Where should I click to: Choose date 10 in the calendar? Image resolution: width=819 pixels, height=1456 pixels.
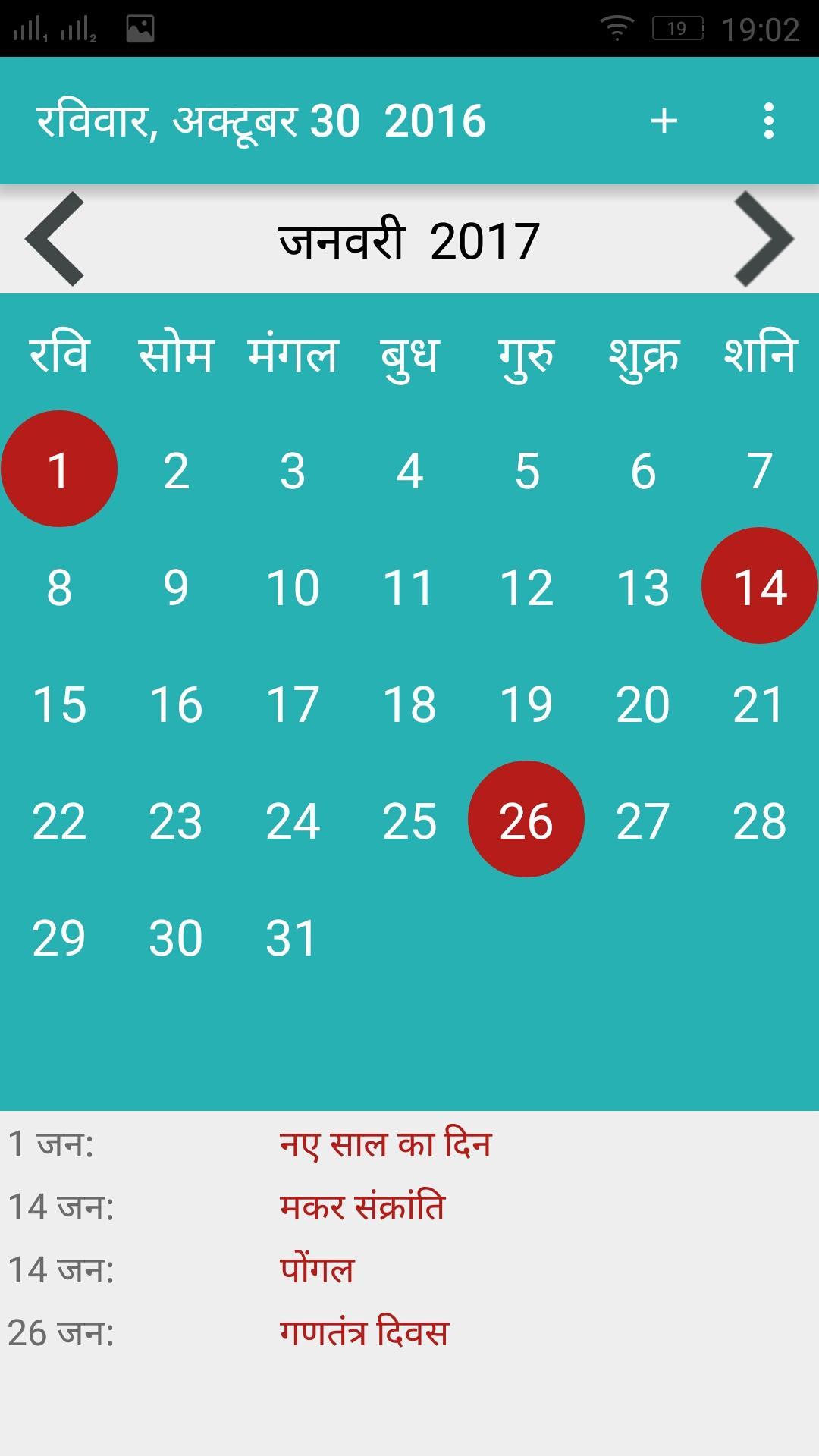click(293, 587)
